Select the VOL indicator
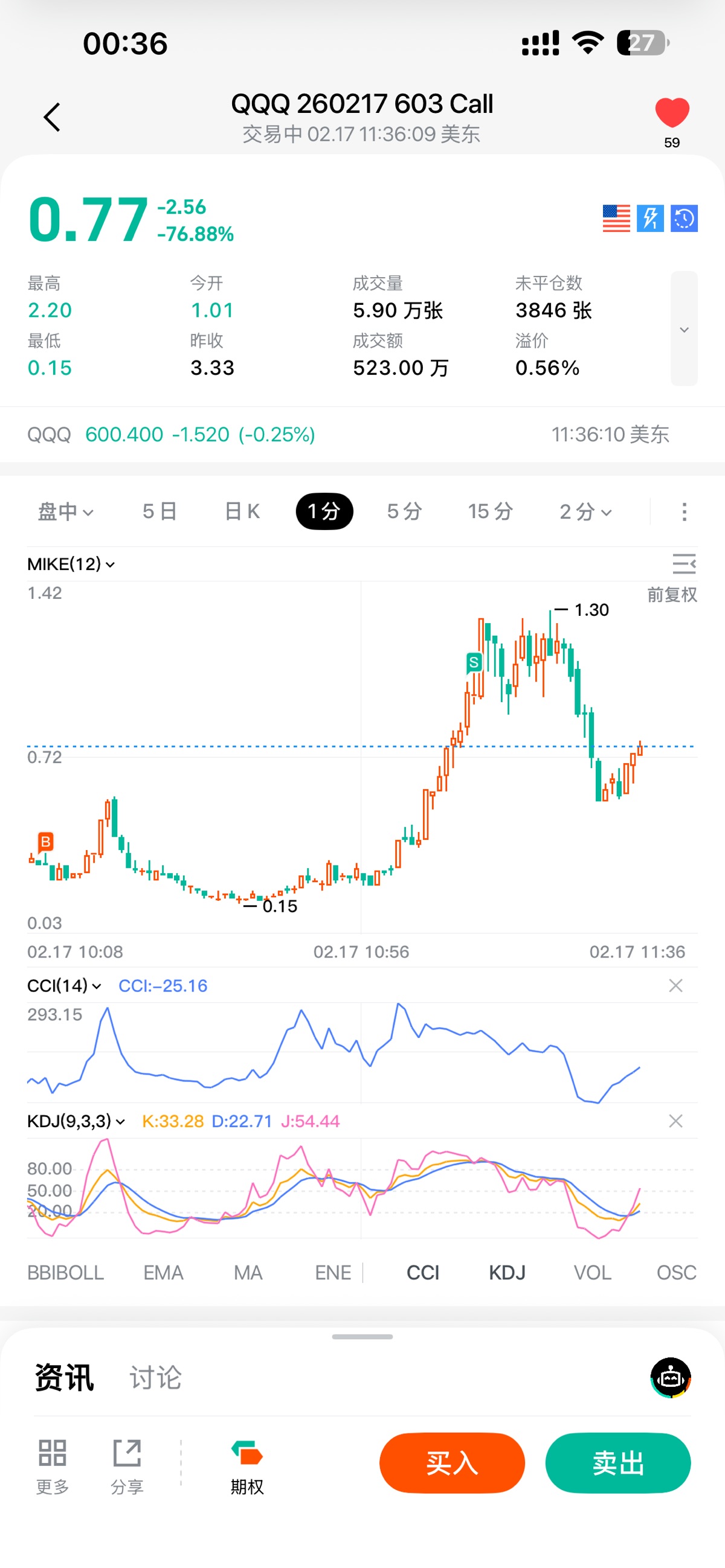This screenshot has width=725, height=1568. (x=592, y=1272)
